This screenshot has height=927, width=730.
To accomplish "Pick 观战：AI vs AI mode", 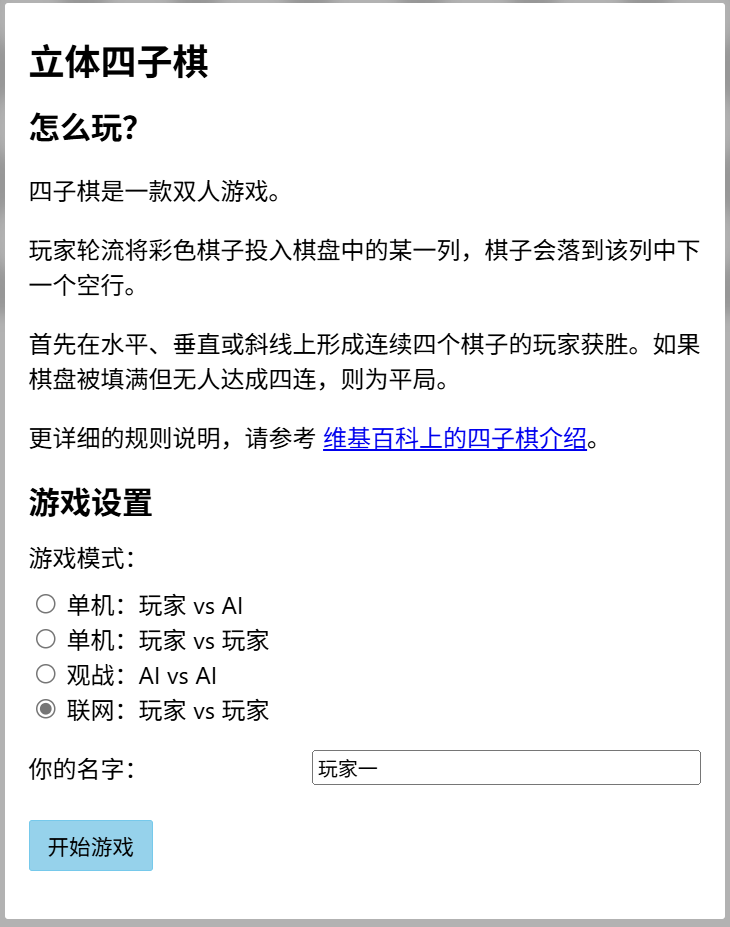I will pyautogui.click(x=45, y=674).
